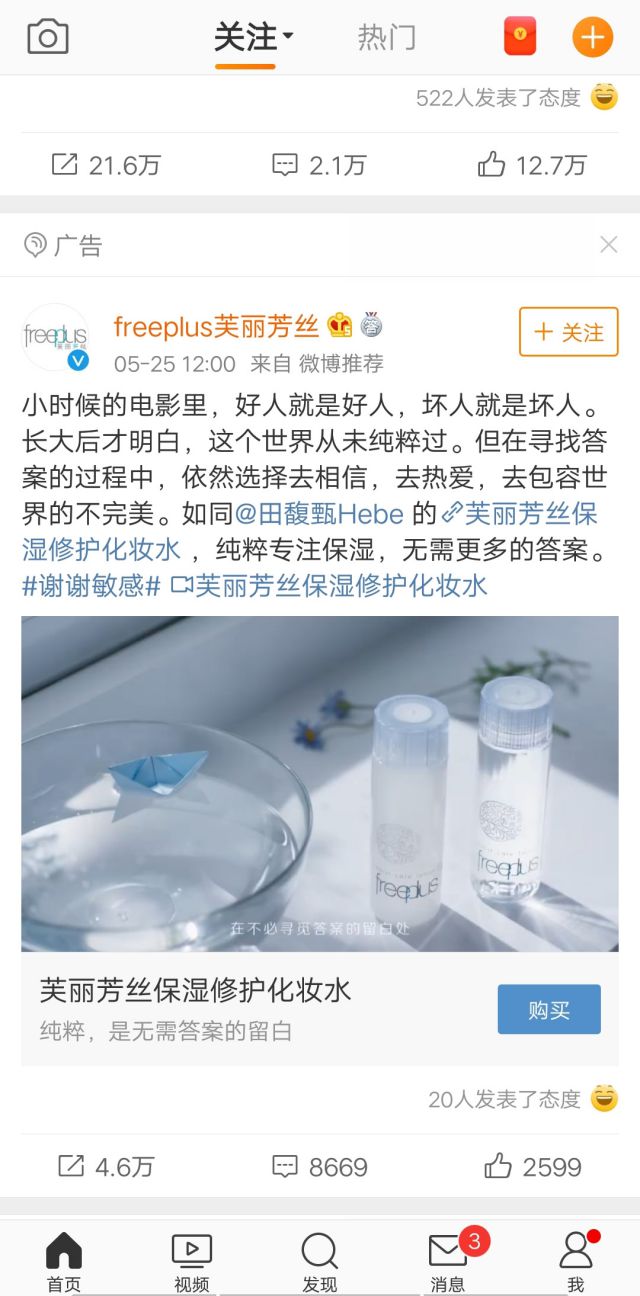Go to the 发现 tab

(320, 1262)
